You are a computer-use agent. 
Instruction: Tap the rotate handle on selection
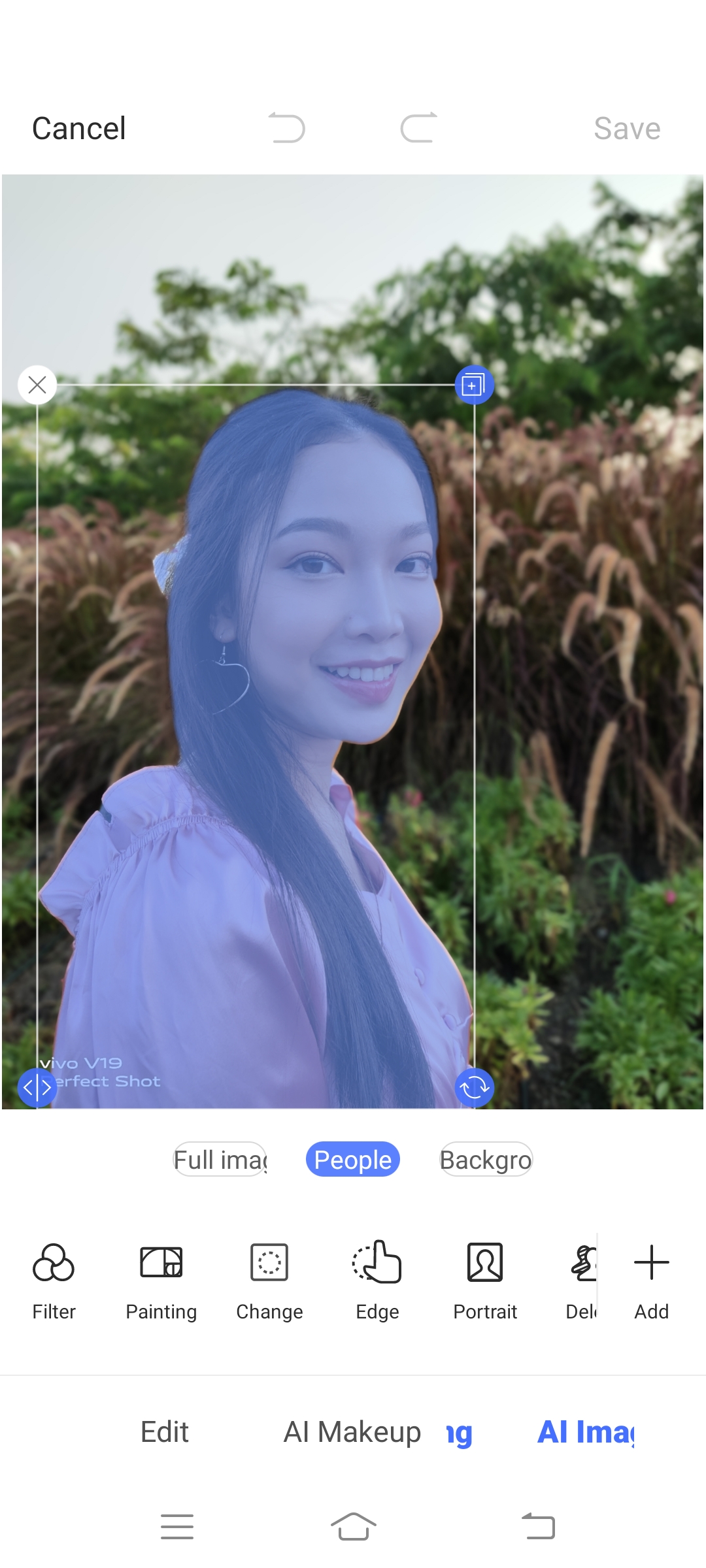click(x=474, y=1087)
